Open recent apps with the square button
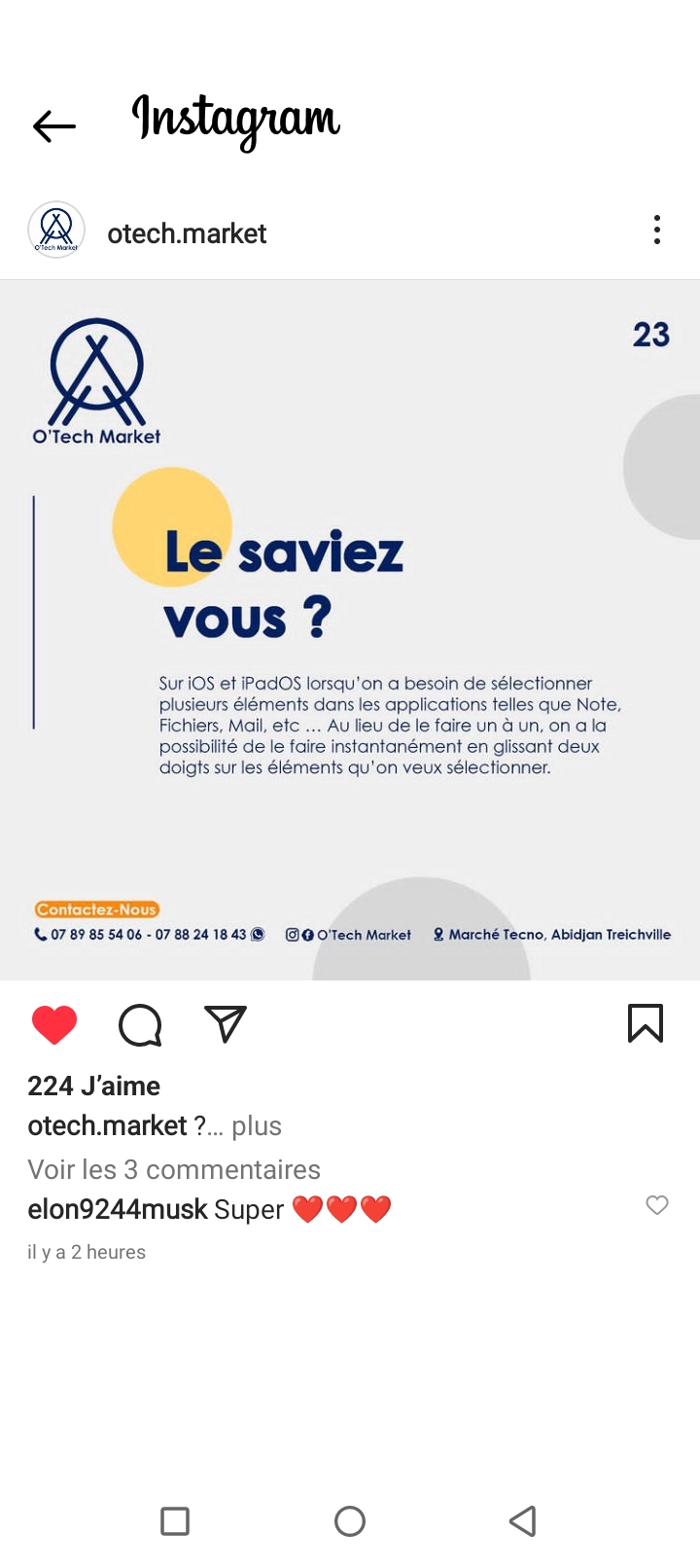Viewport: 700px width, 1568px height. (175, 1521)
